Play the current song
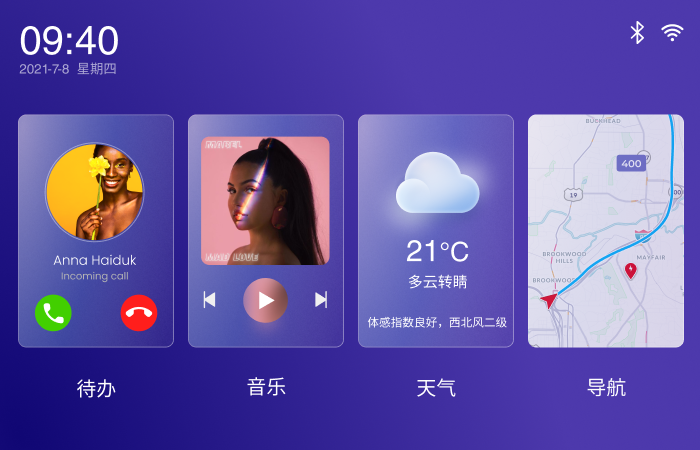This screenshot has height=450, width=700. 265,300
